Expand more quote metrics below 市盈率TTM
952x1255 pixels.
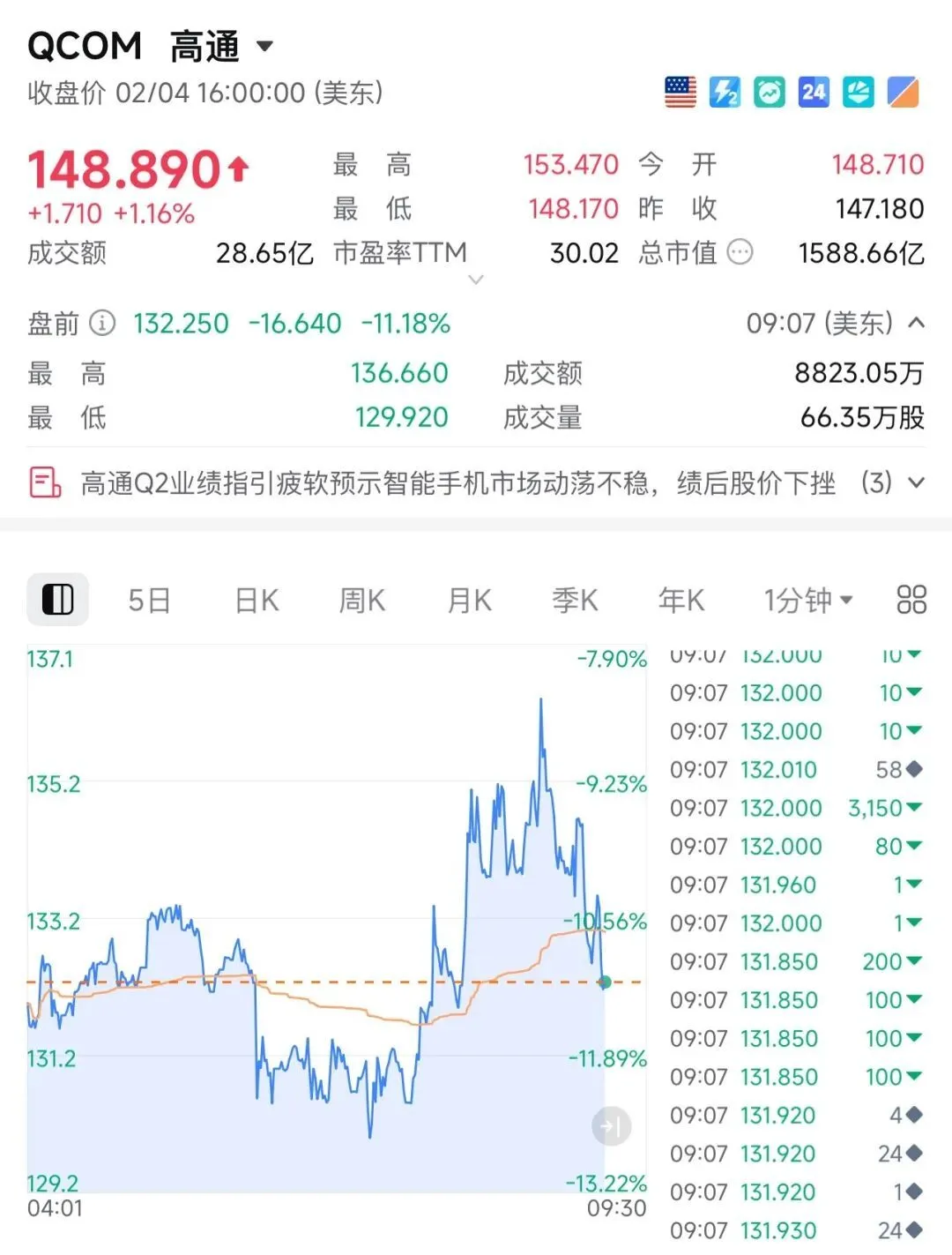click(x=476, y=280)
